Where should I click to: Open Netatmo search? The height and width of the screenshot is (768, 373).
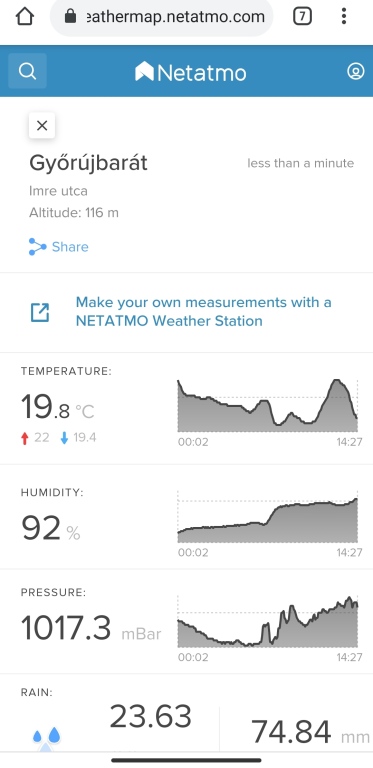click(27, 71)
